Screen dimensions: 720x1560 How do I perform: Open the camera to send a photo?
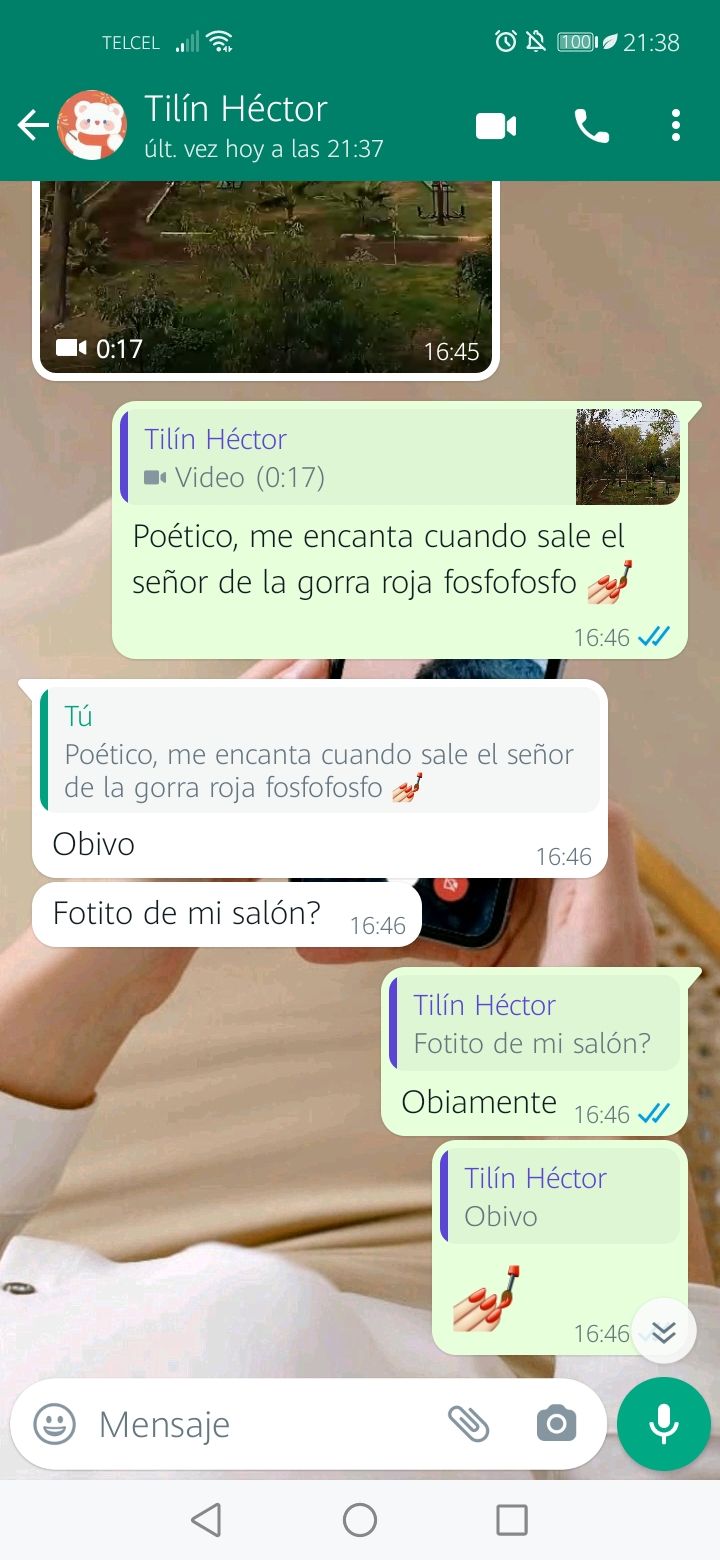point(556,1424)
